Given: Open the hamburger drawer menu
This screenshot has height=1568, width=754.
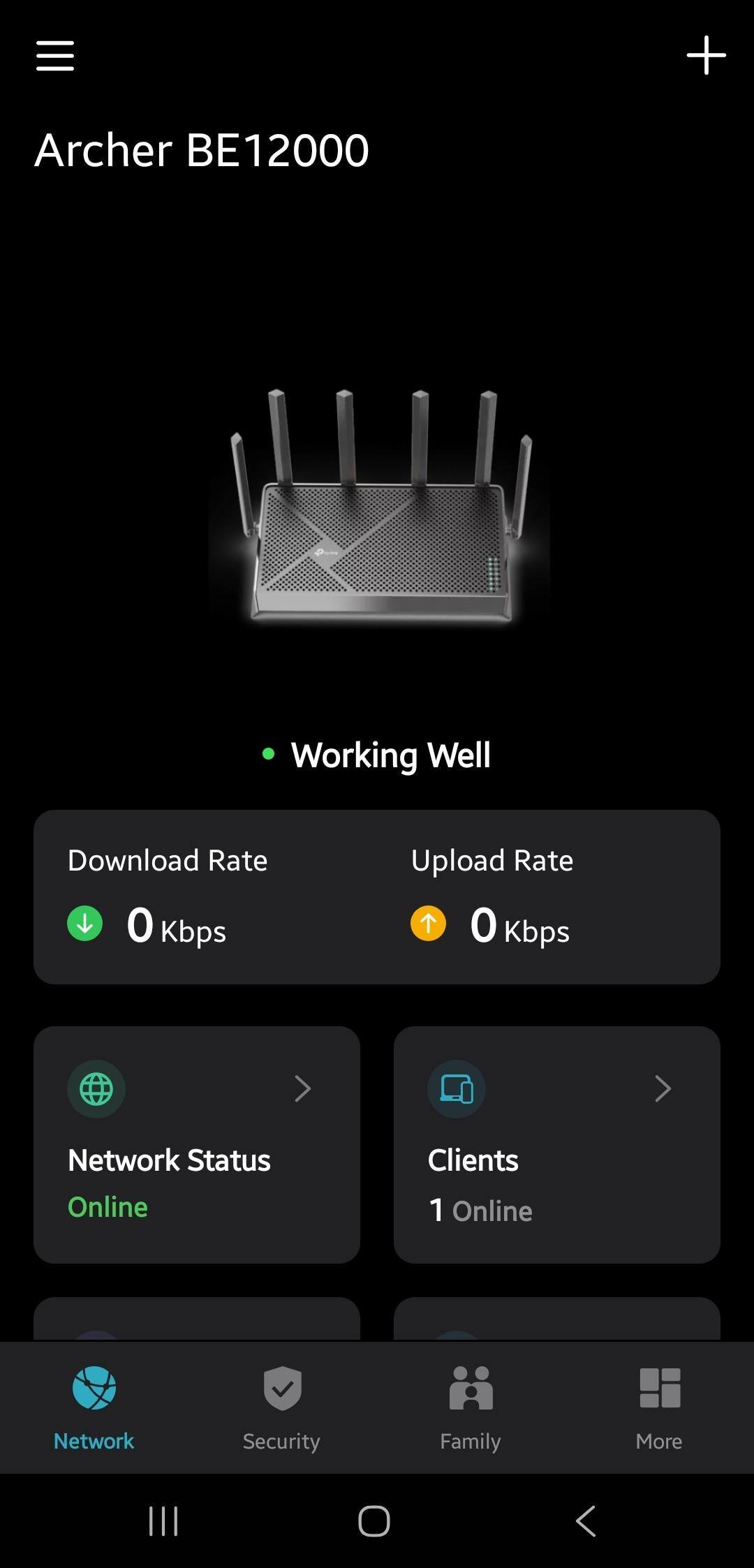Looking at the screenshot, I should coord(55,55).
